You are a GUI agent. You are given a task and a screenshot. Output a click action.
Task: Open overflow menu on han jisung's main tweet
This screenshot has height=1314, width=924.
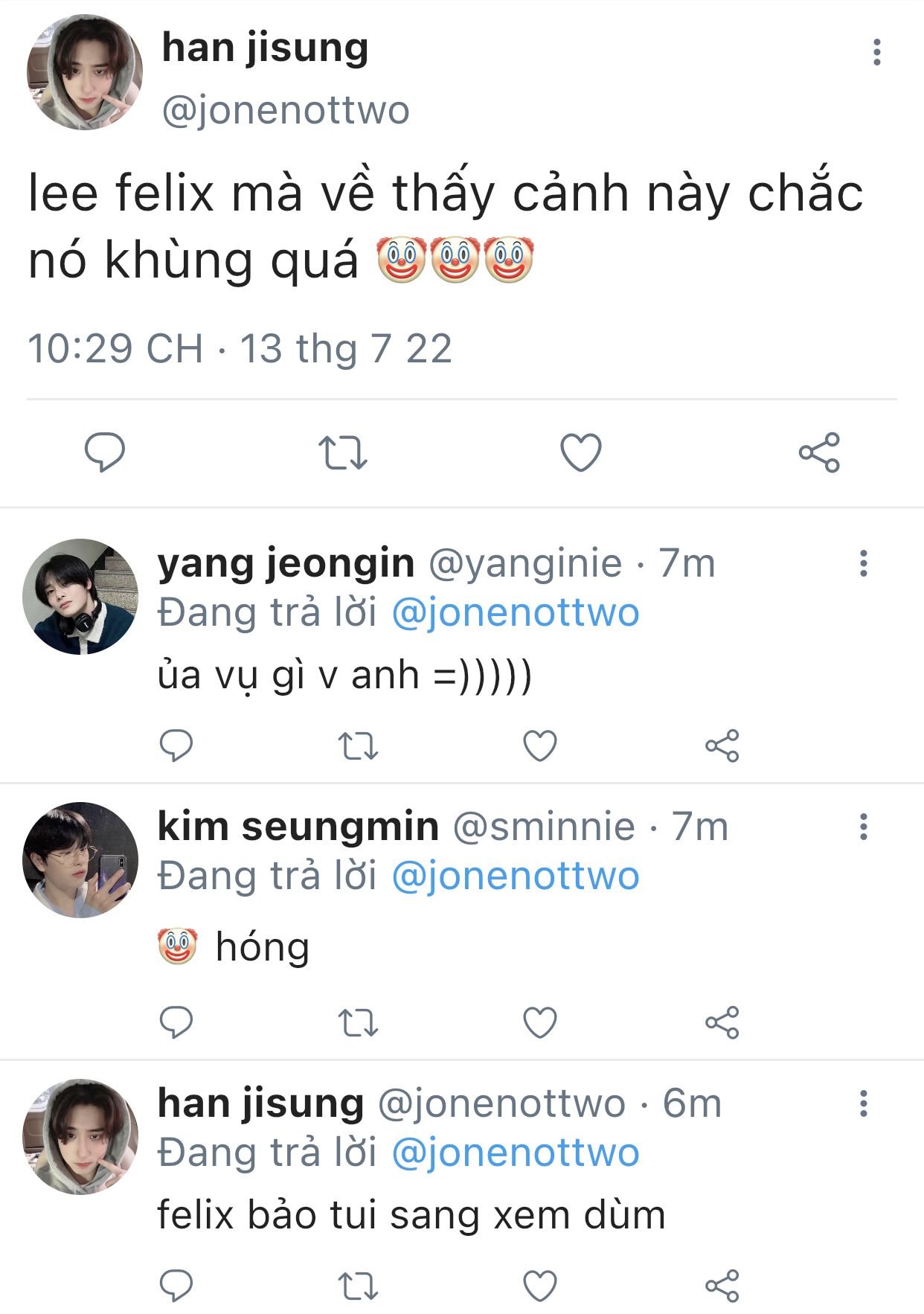click(876, 52)
